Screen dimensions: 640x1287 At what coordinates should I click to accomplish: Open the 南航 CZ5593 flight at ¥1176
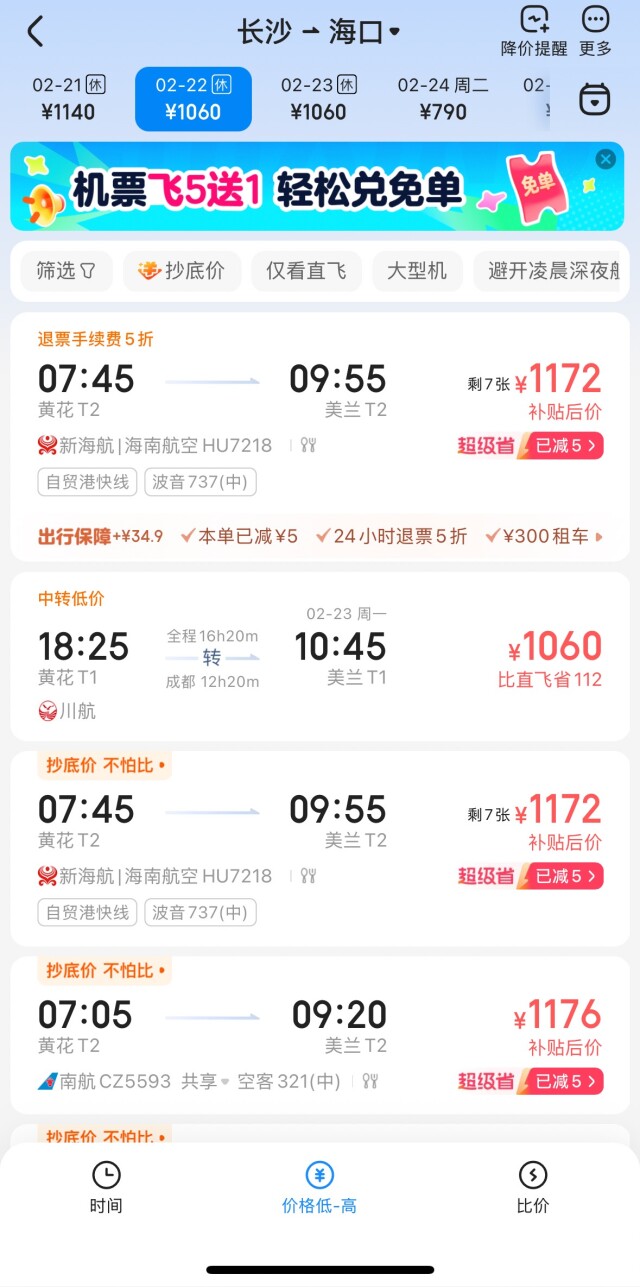coord(320,1035)
